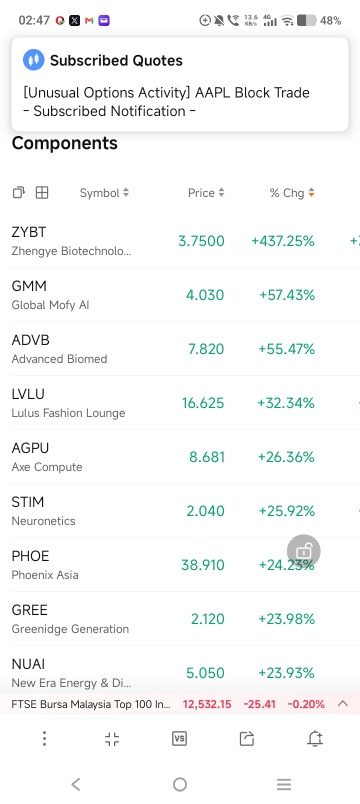The width and height of the screenshot is (360, 804).
Task: Open GREE Greenidge Generation quote
Action: (x=180, y=619)
